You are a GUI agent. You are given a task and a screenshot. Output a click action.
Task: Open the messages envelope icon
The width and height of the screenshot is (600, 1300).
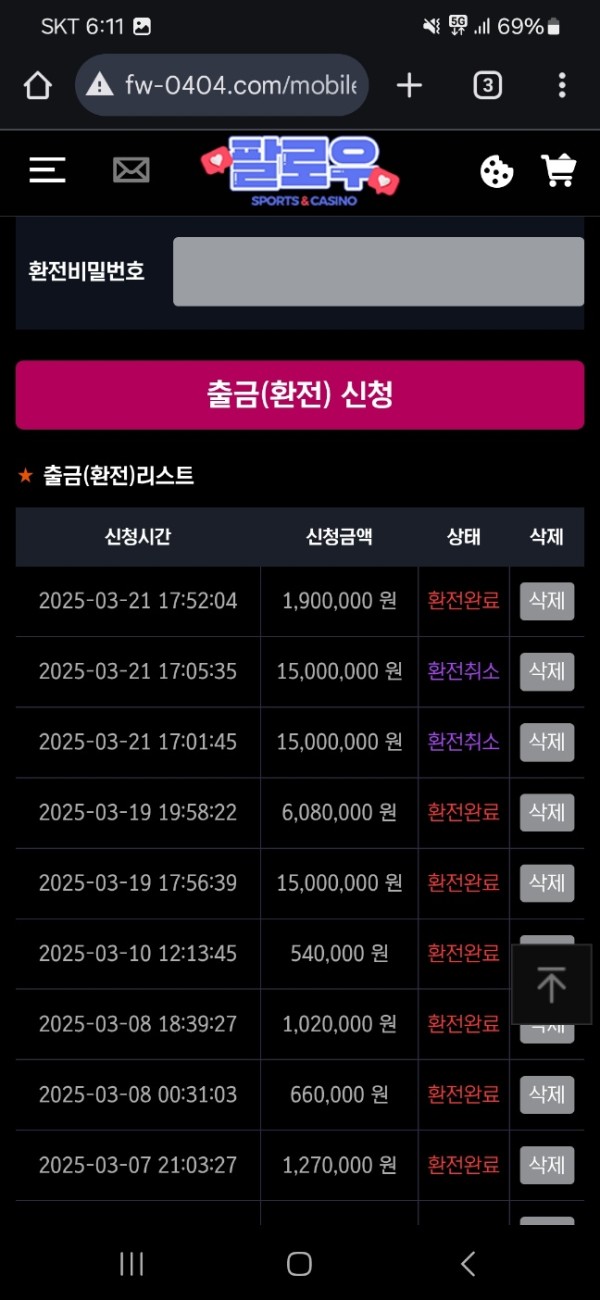(x=131, y=171)
